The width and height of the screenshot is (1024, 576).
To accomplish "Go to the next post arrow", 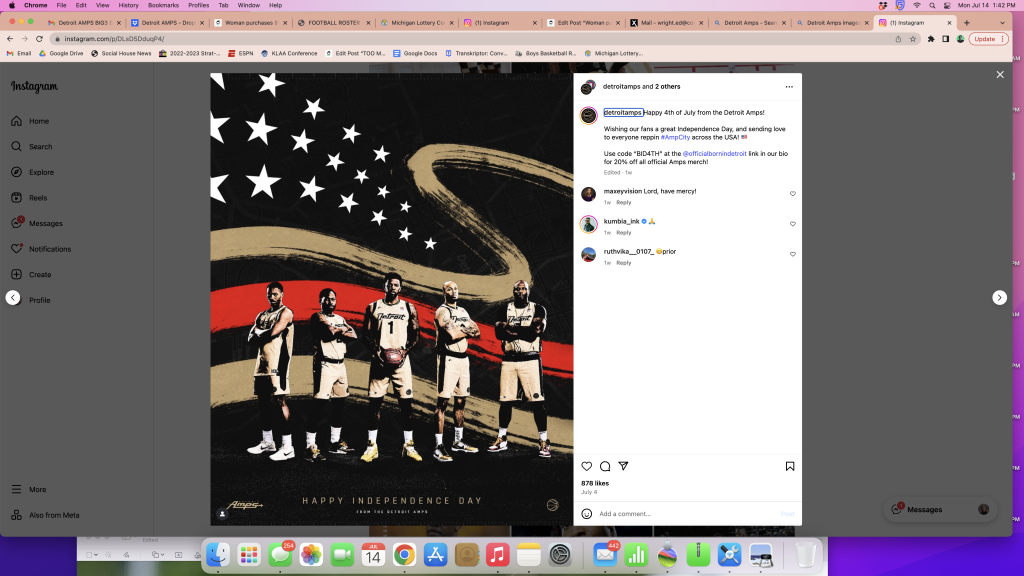I will (999, 297).
